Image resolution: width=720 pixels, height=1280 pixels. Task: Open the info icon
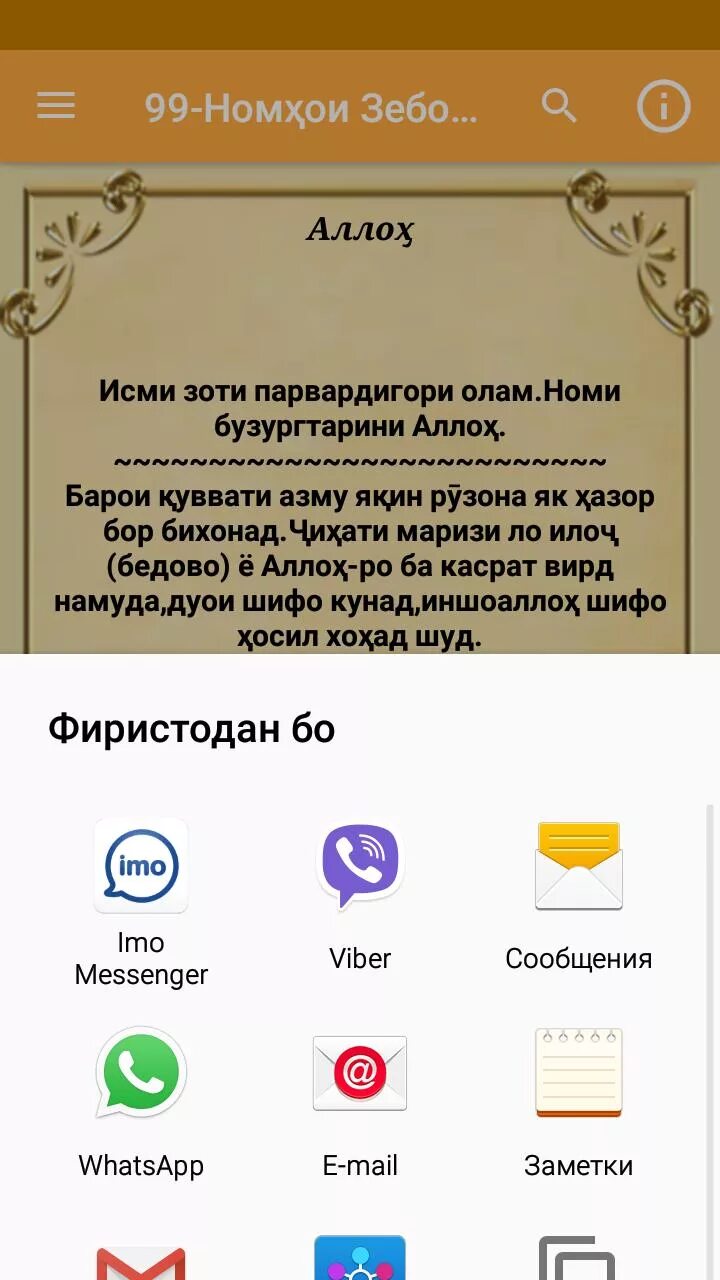point(664,105)
